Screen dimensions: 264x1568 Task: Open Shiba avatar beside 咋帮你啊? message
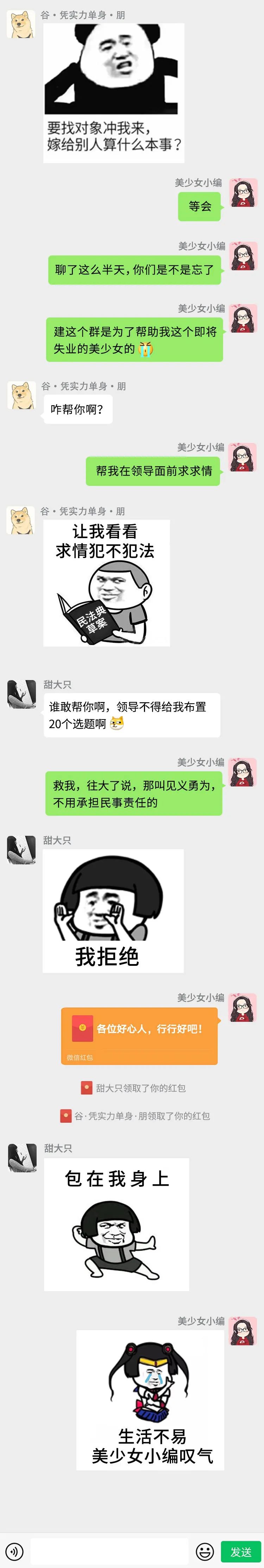(x=21, y=395)
